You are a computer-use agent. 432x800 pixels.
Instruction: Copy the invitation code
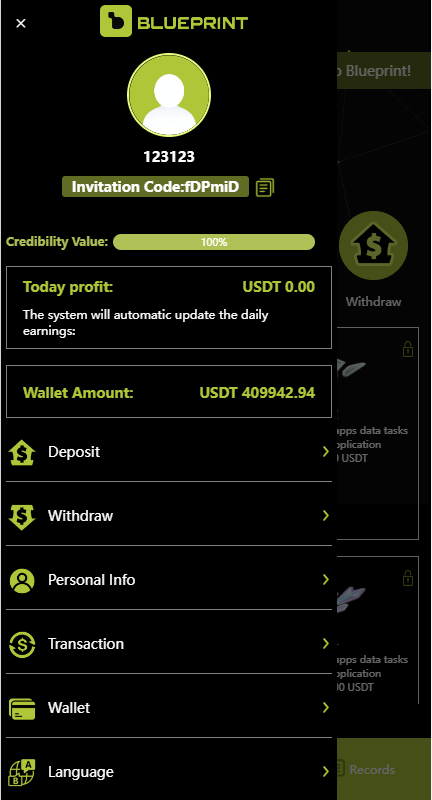[265, 187]
